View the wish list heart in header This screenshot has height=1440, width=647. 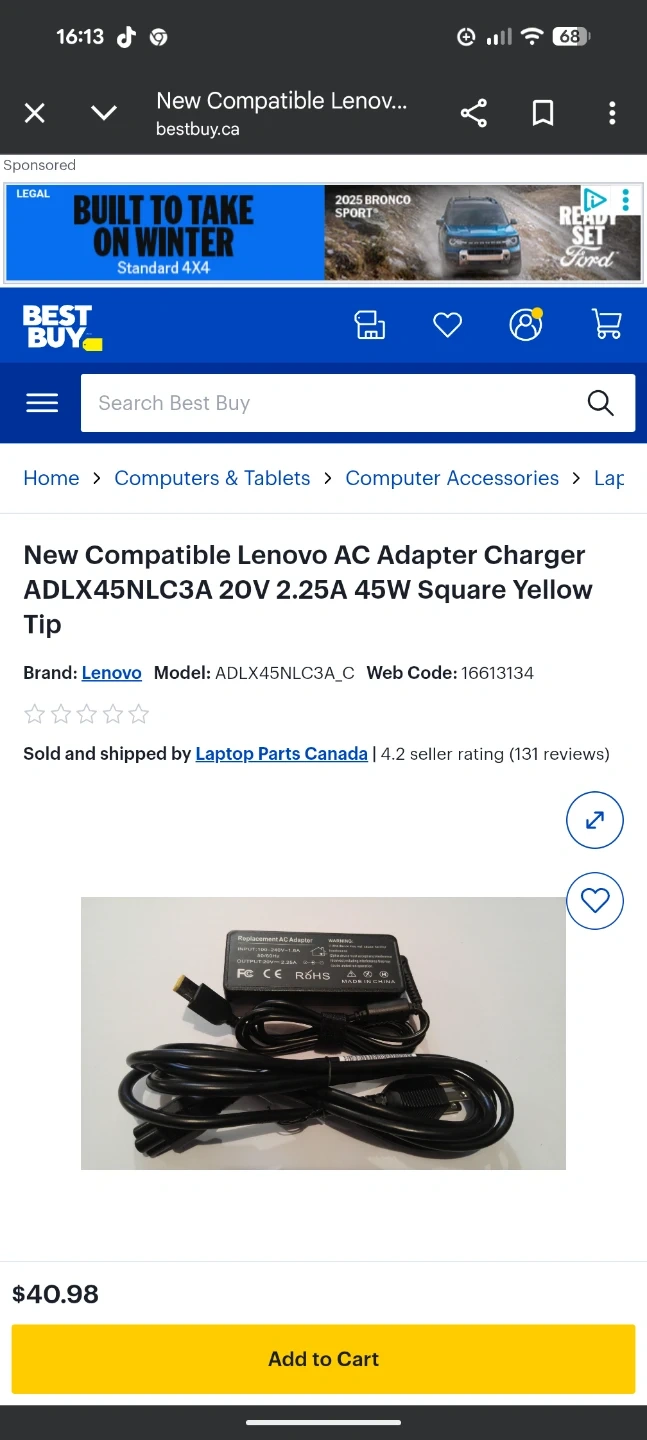pos(447,325)
